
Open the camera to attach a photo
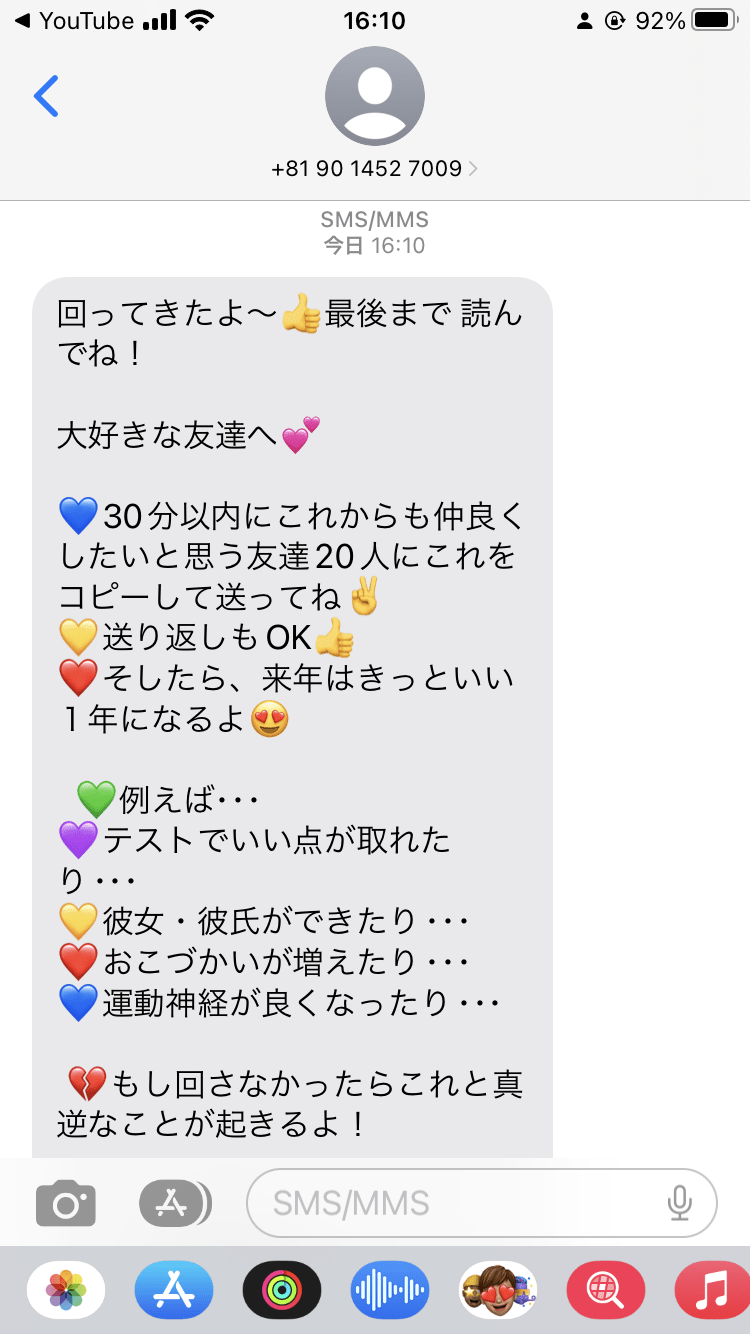click(x=66, y=1203)
